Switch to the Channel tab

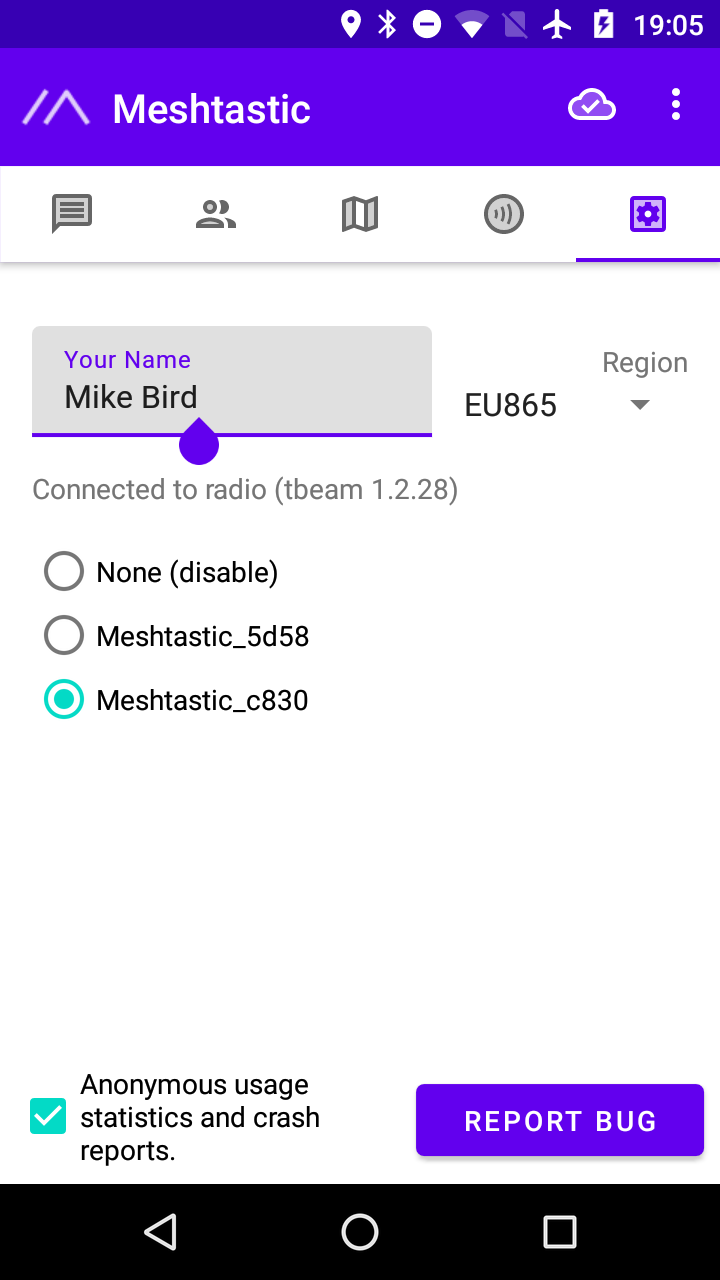(x=504, y=214)
